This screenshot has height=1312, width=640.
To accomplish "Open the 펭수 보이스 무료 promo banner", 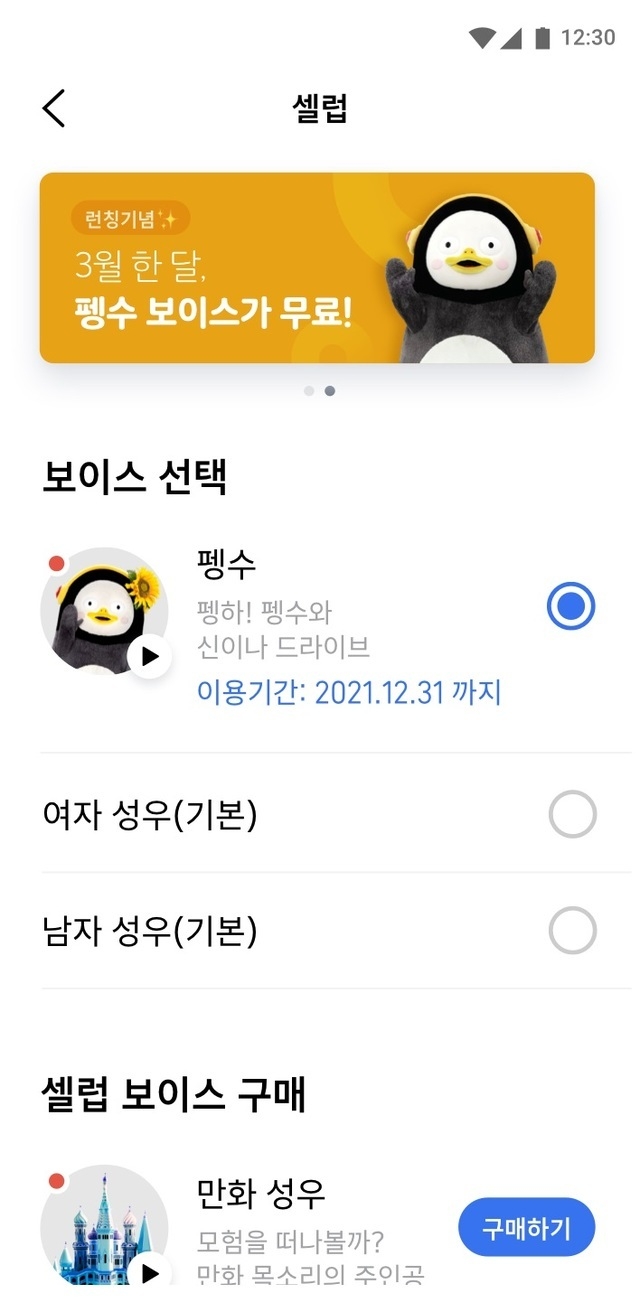I will tap(317, 267).
